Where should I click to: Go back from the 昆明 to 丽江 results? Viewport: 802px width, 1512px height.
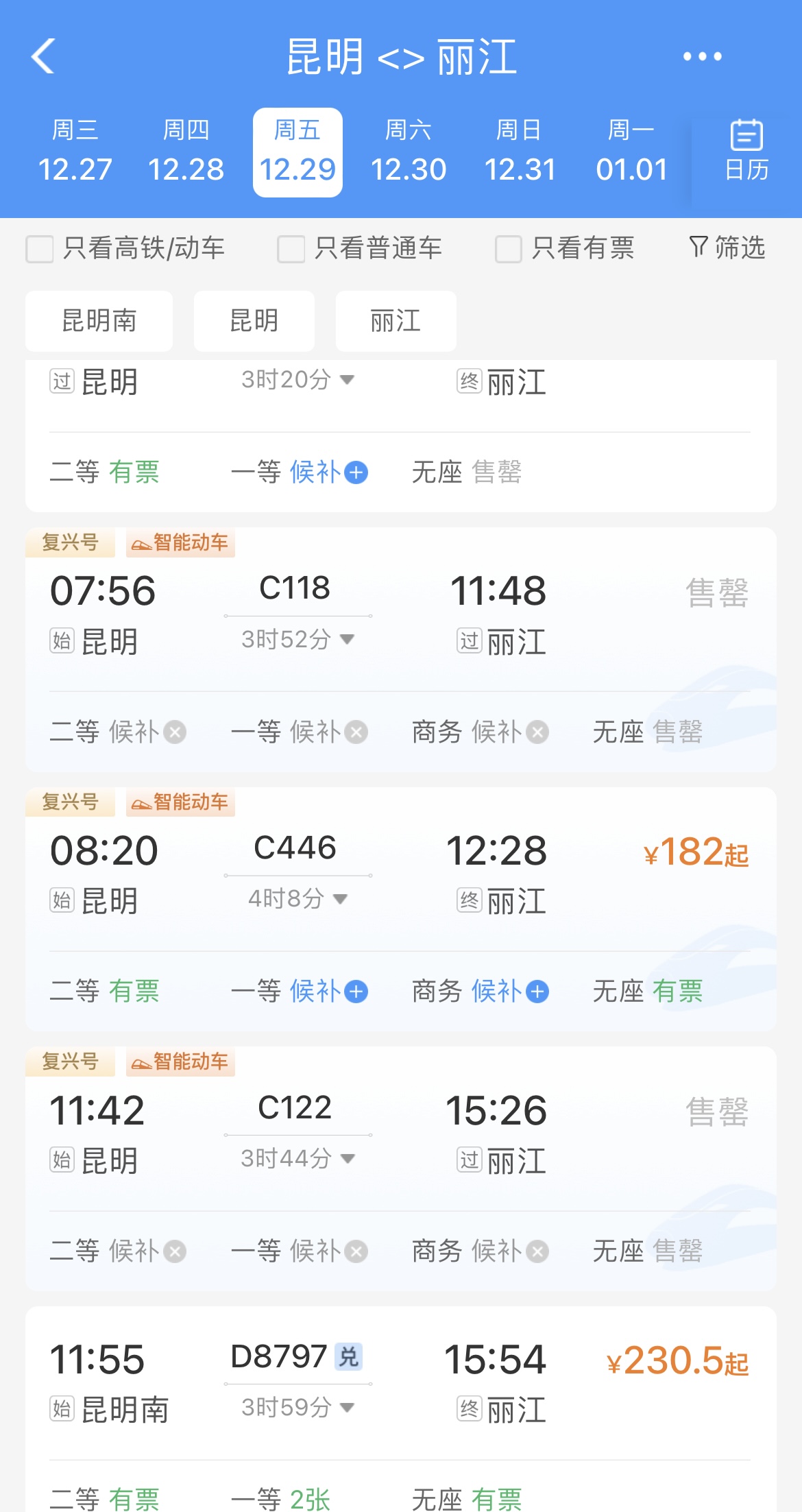pos(43,56)
